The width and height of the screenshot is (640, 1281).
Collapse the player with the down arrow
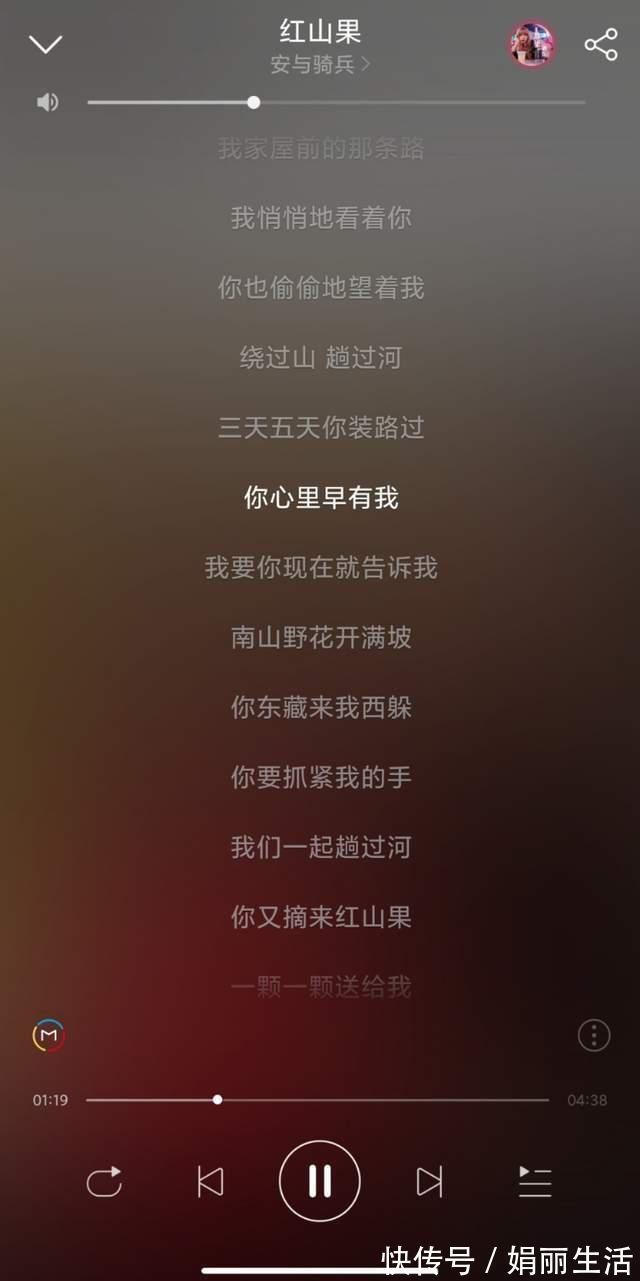point(45,44)
